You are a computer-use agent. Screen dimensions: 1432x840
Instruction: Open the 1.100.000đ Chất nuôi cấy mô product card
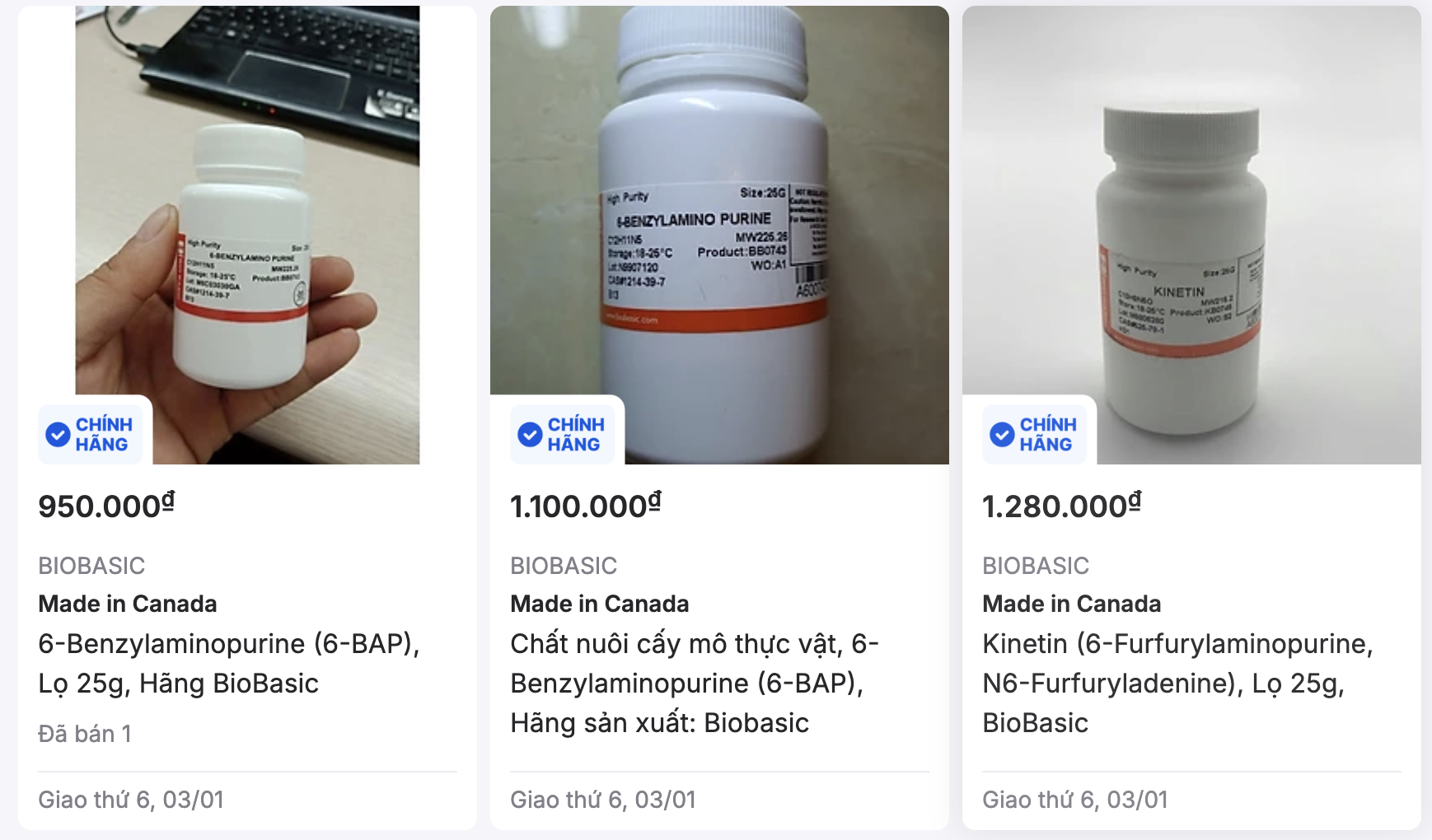(694, 682)
